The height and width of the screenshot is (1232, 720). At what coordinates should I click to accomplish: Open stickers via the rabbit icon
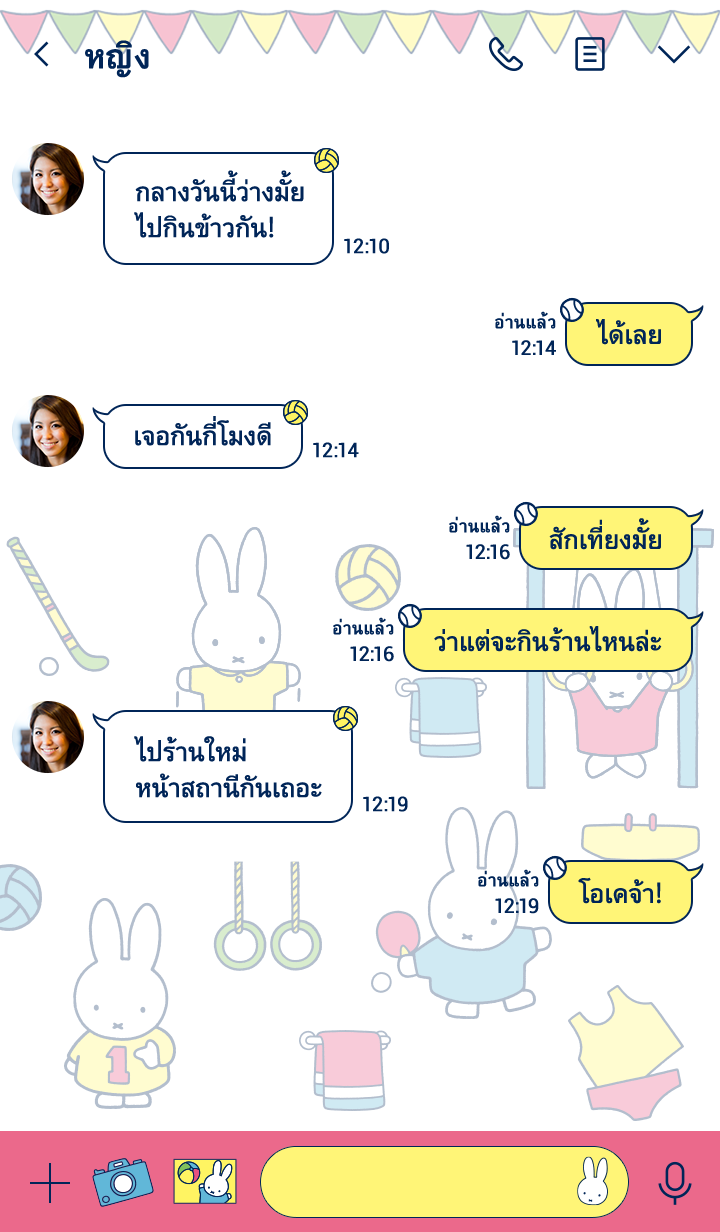pyautogui.click(x=593, y=1182)
